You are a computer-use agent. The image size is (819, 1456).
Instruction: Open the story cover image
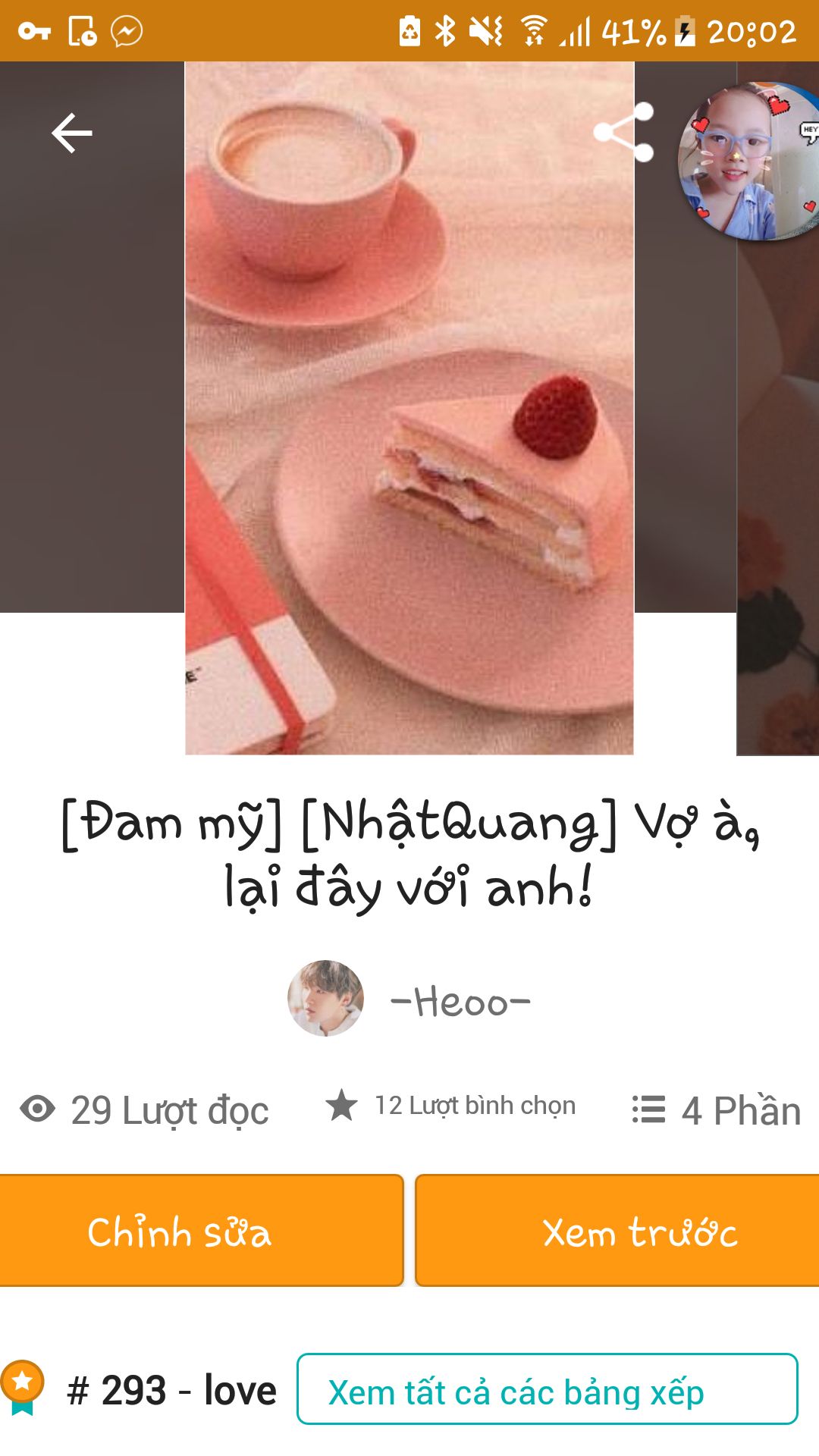coord(409,408)
